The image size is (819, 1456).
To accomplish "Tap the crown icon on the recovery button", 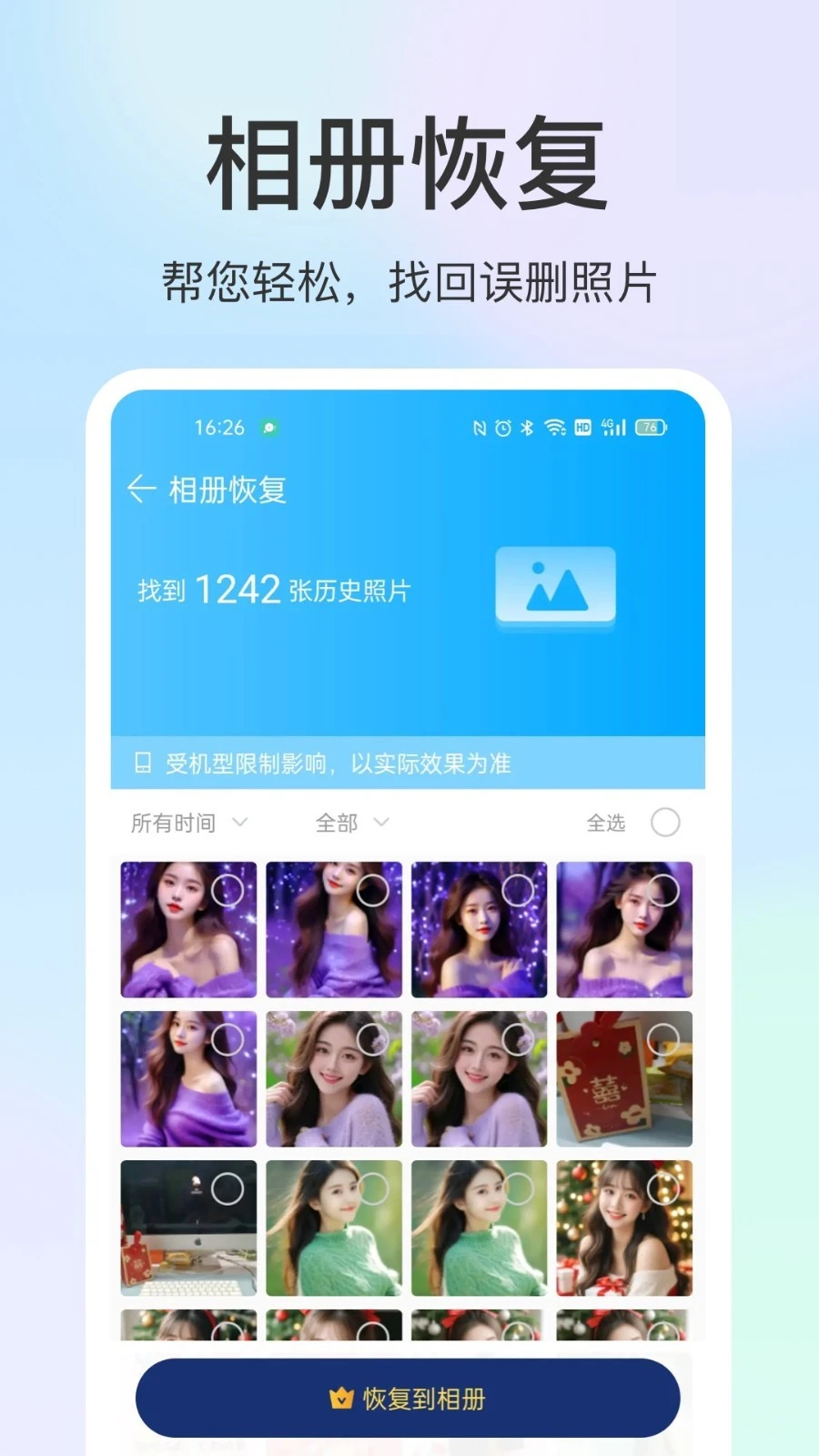I will 341,1397.
